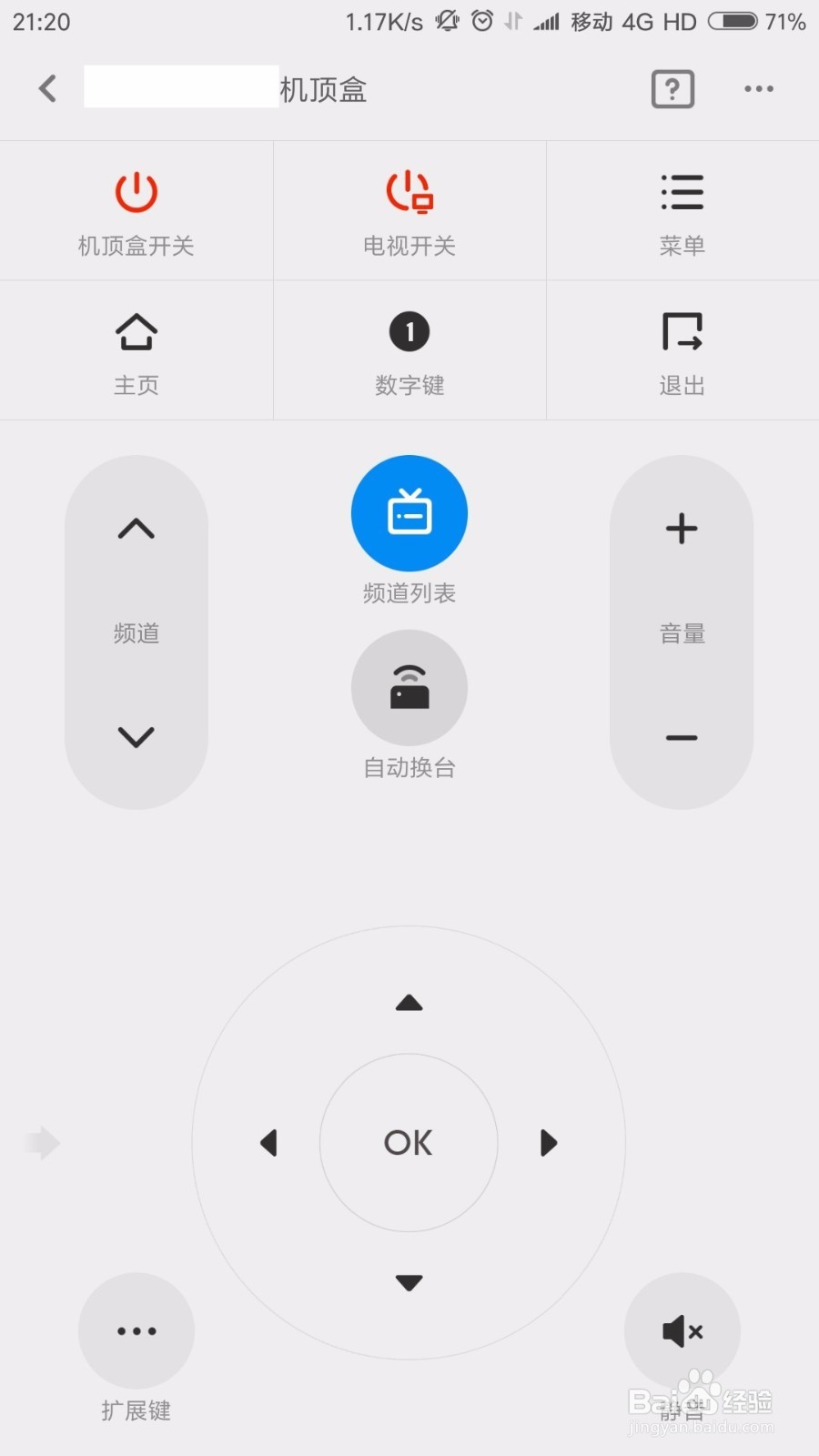Open the 频道列表 channel list
Viewport: 819px width, 1456px height.
coord(409,514)
